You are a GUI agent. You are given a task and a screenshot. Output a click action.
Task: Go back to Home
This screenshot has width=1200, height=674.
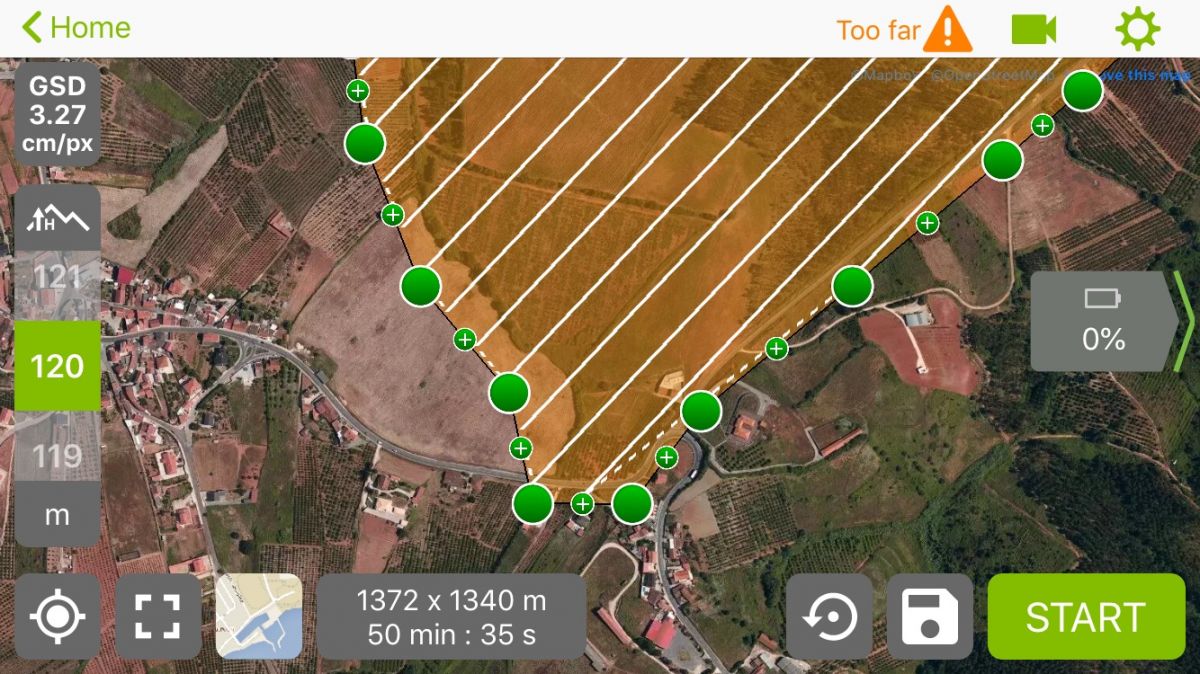[76, 28]
